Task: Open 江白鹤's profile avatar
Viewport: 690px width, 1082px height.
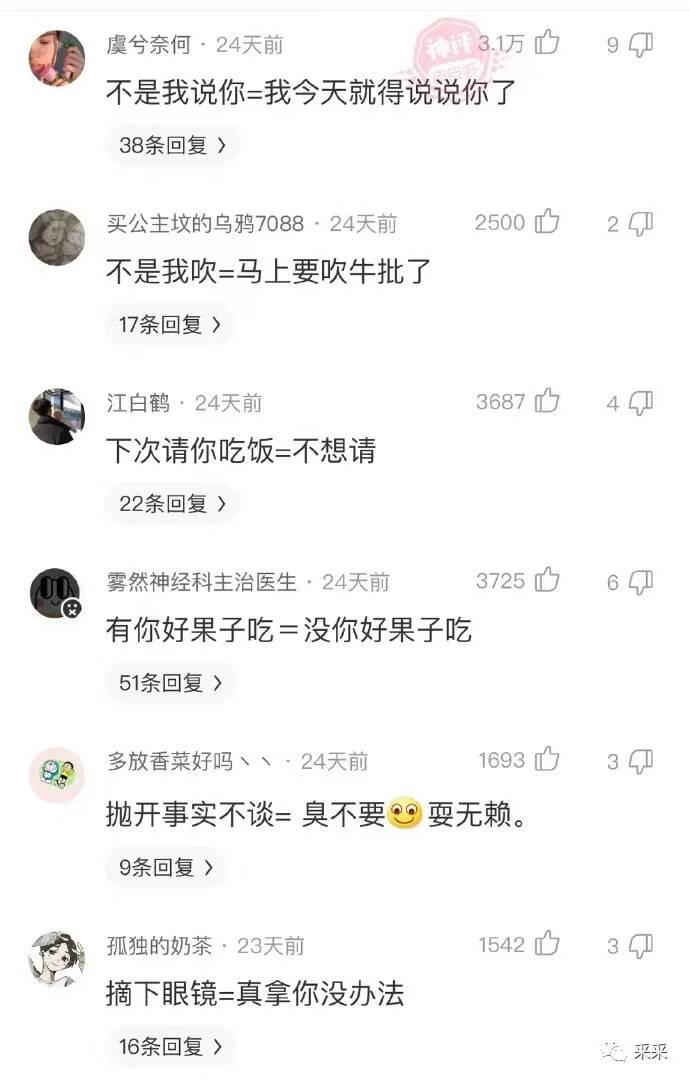Action: (56, 417)
